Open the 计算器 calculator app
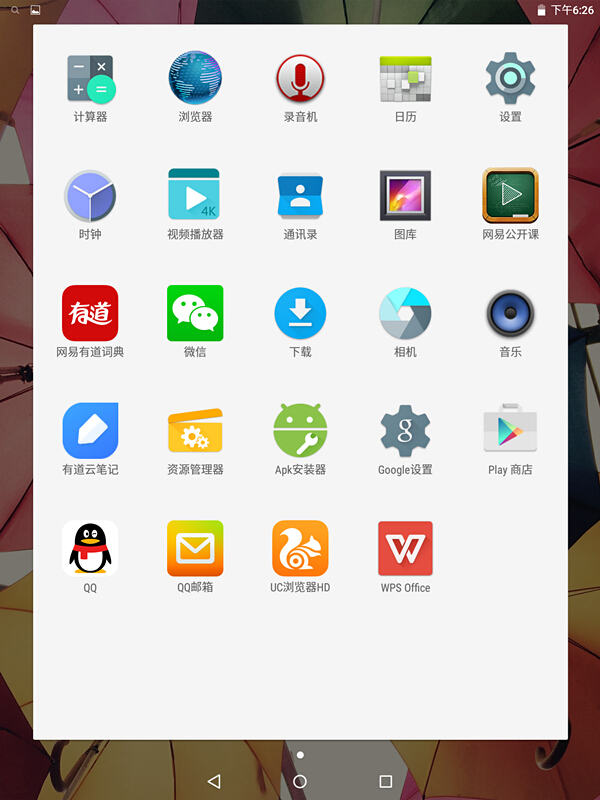Viewport: 600px width, 800px height. (x=90, y=79)
